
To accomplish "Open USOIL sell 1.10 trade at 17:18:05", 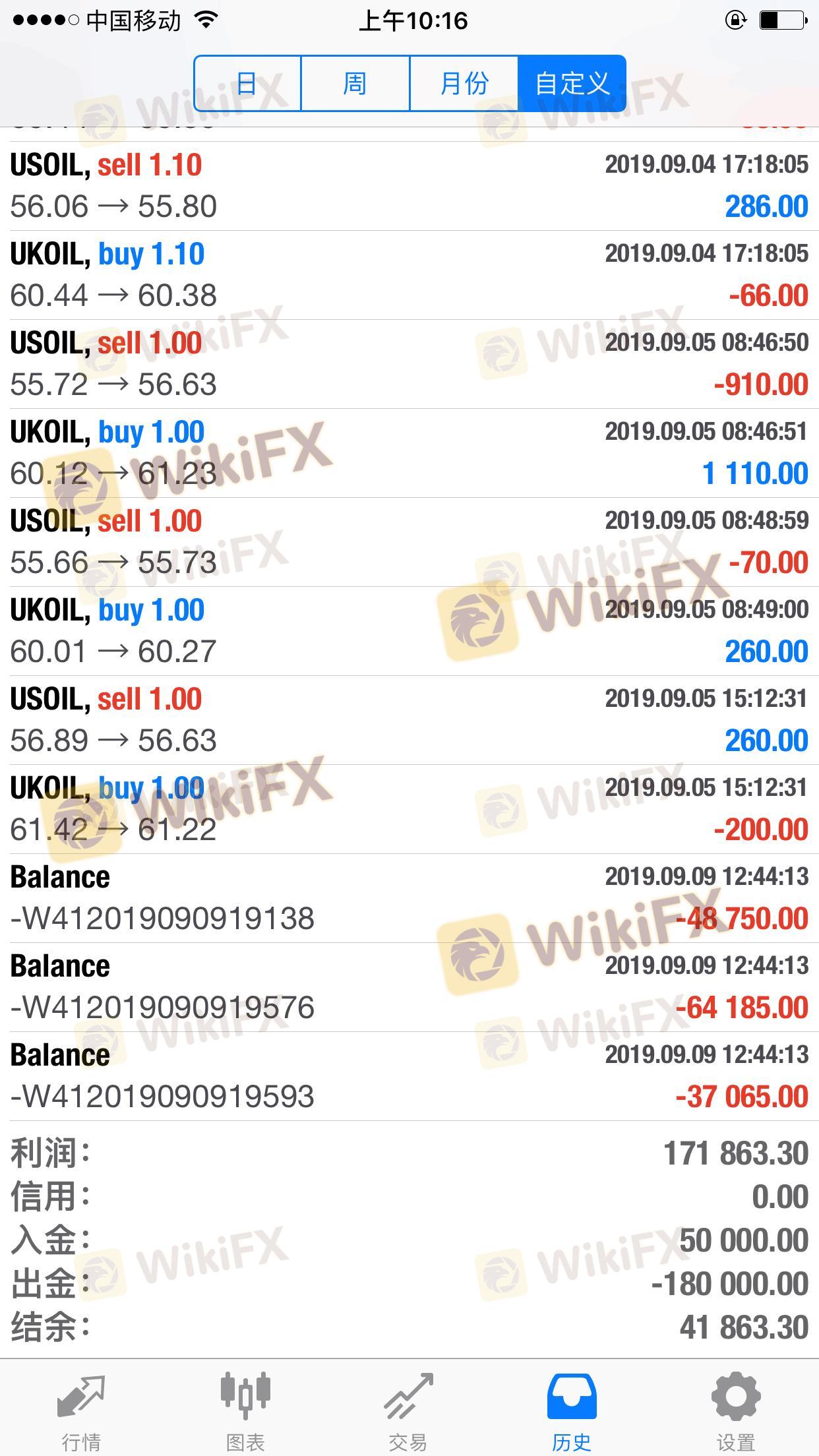I will tap(409, 186).
